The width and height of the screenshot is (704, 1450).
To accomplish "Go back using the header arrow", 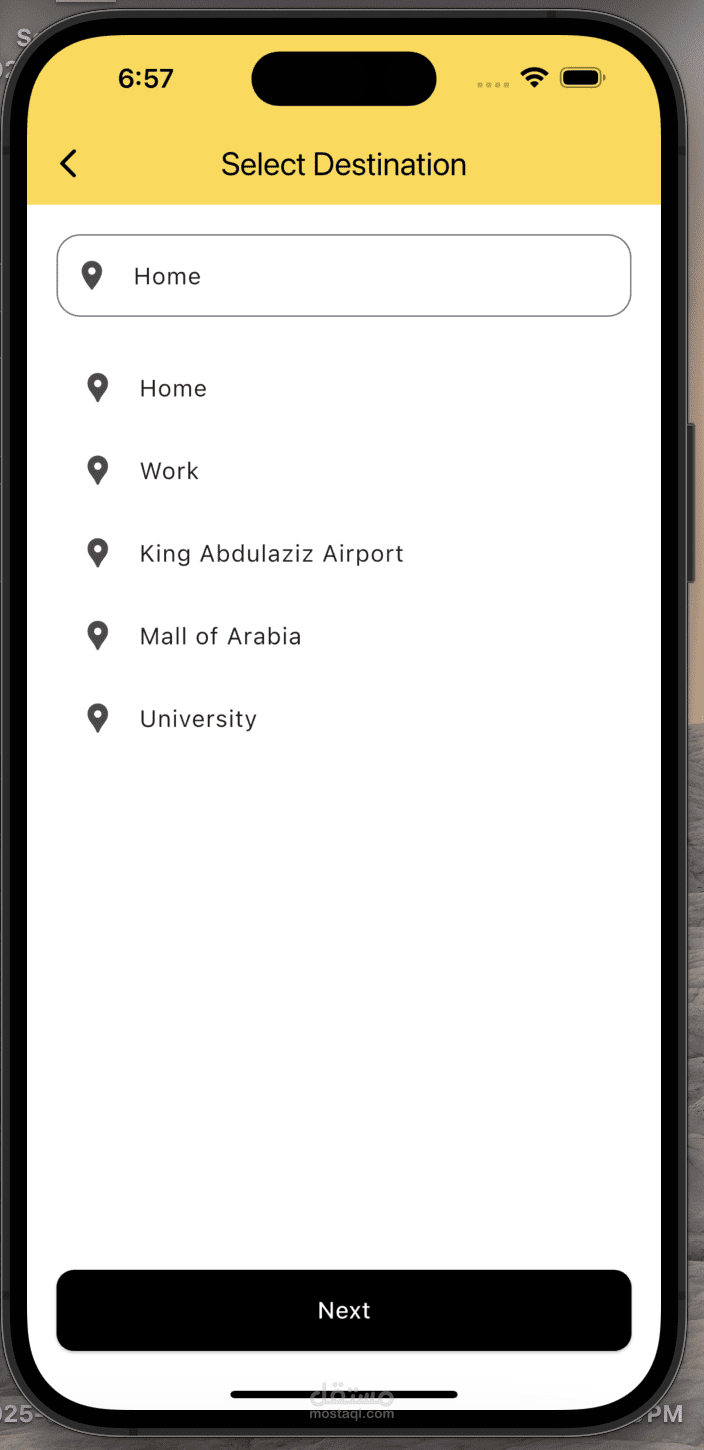I will [68, 164].
